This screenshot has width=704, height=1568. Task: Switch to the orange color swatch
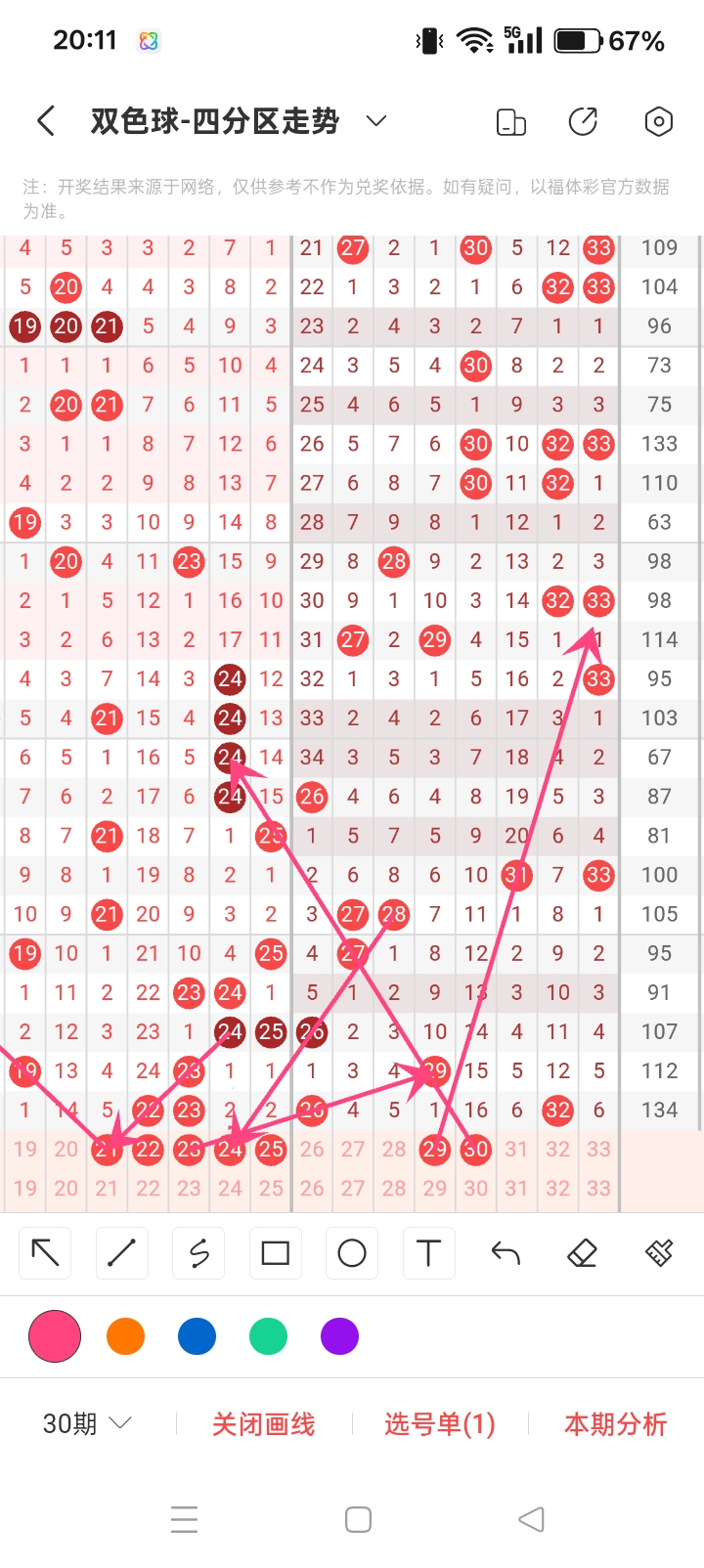click(126, 1336)
